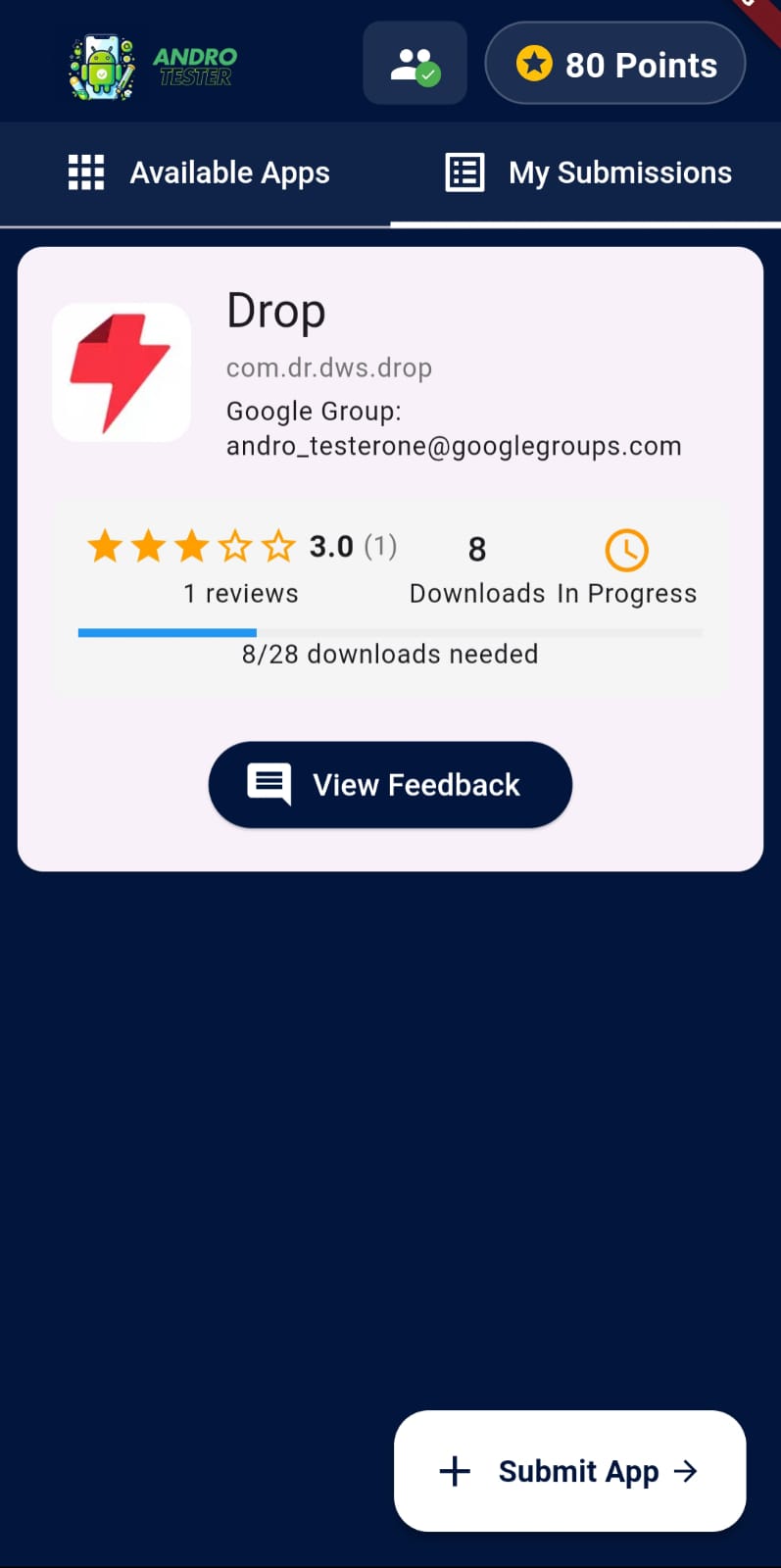The width and height of the screenshot is (781, 1568).
Task: Click the andro_testerone Google Group email
Action: pos(454,446)
